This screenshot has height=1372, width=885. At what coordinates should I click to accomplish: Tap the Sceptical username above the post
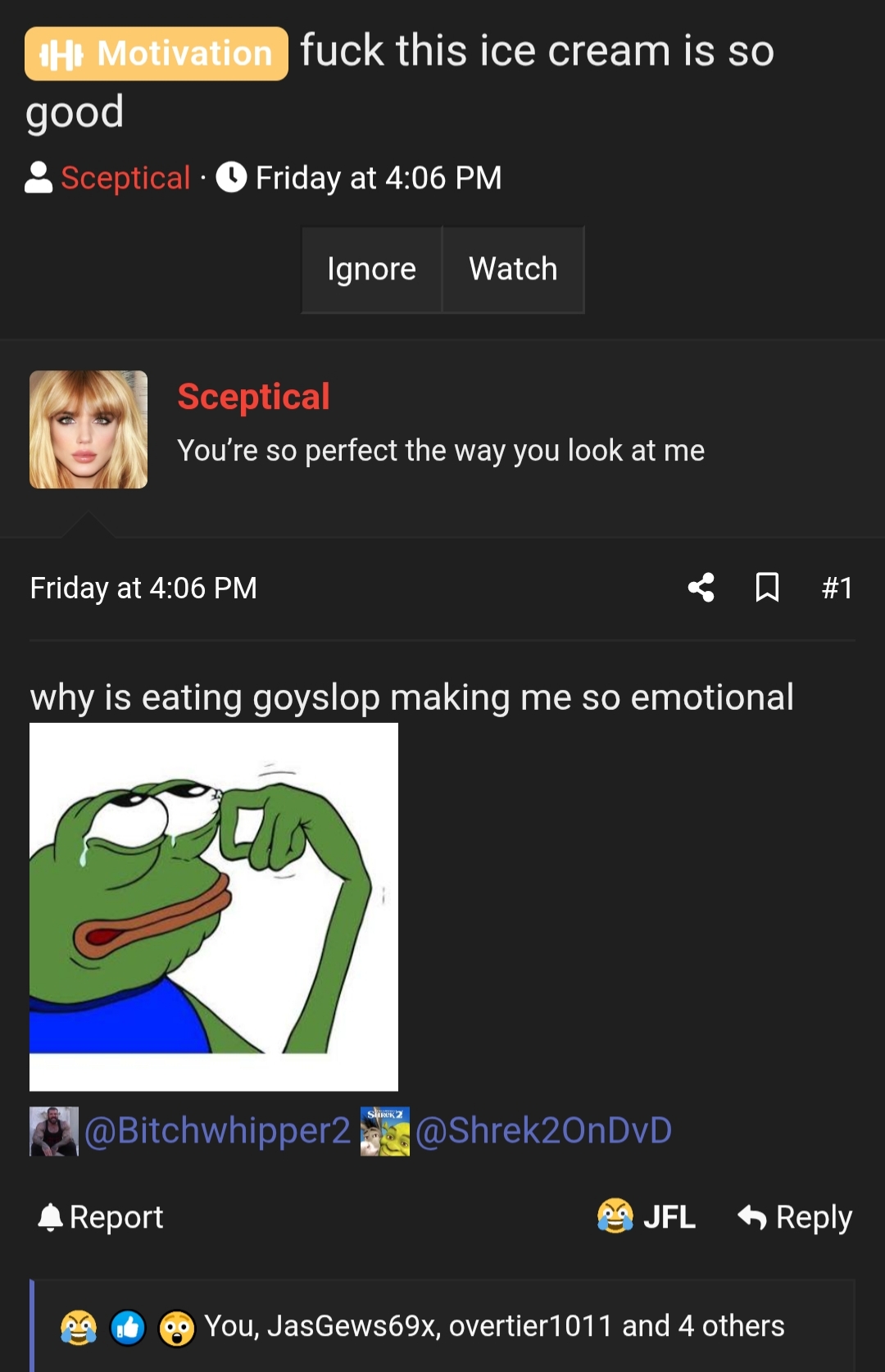click(x=253, y=397)
